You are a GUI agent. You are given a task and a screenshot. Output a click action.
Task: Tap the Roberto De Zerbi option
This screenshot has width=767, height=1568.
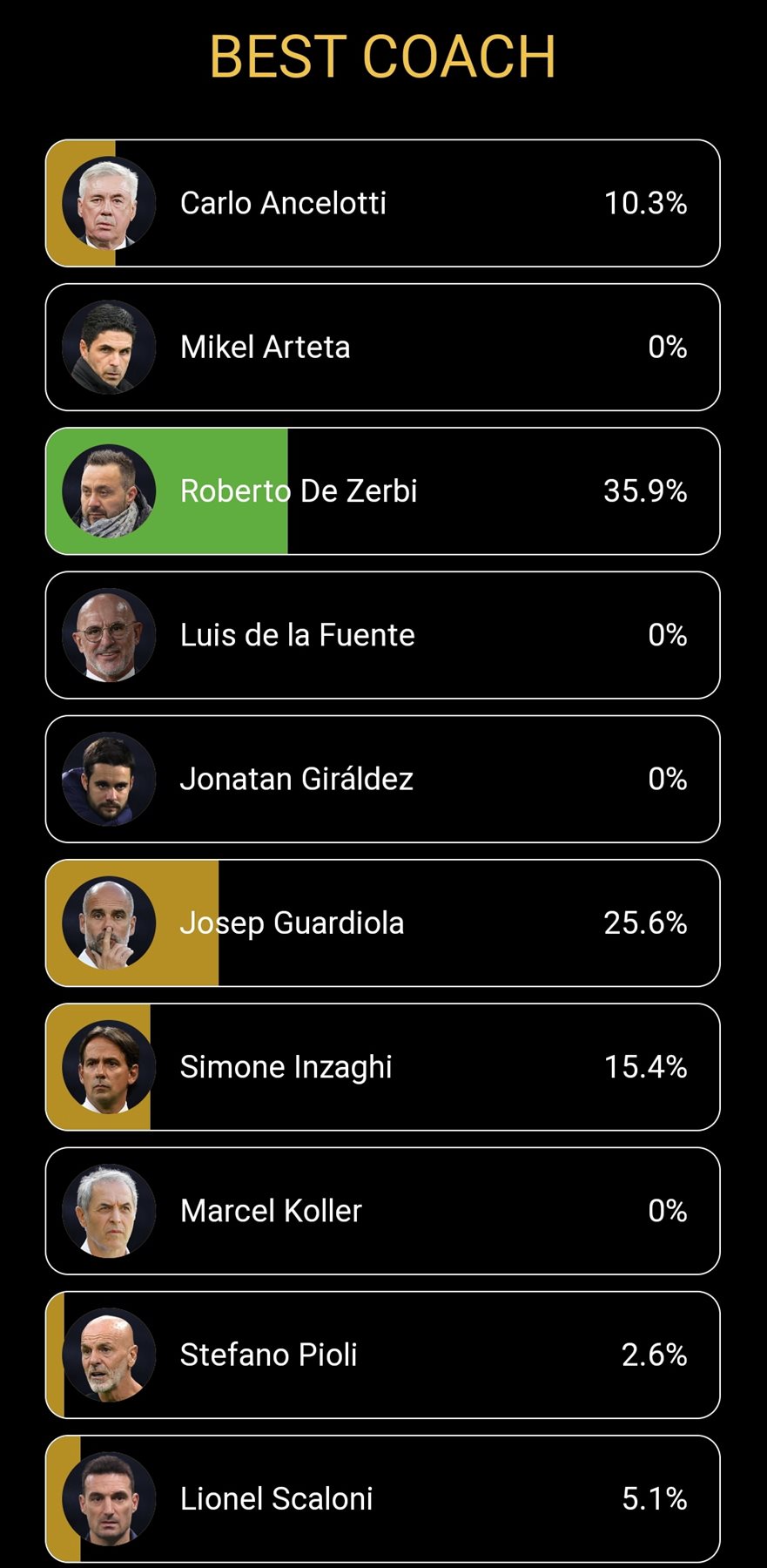click(382, 491)
